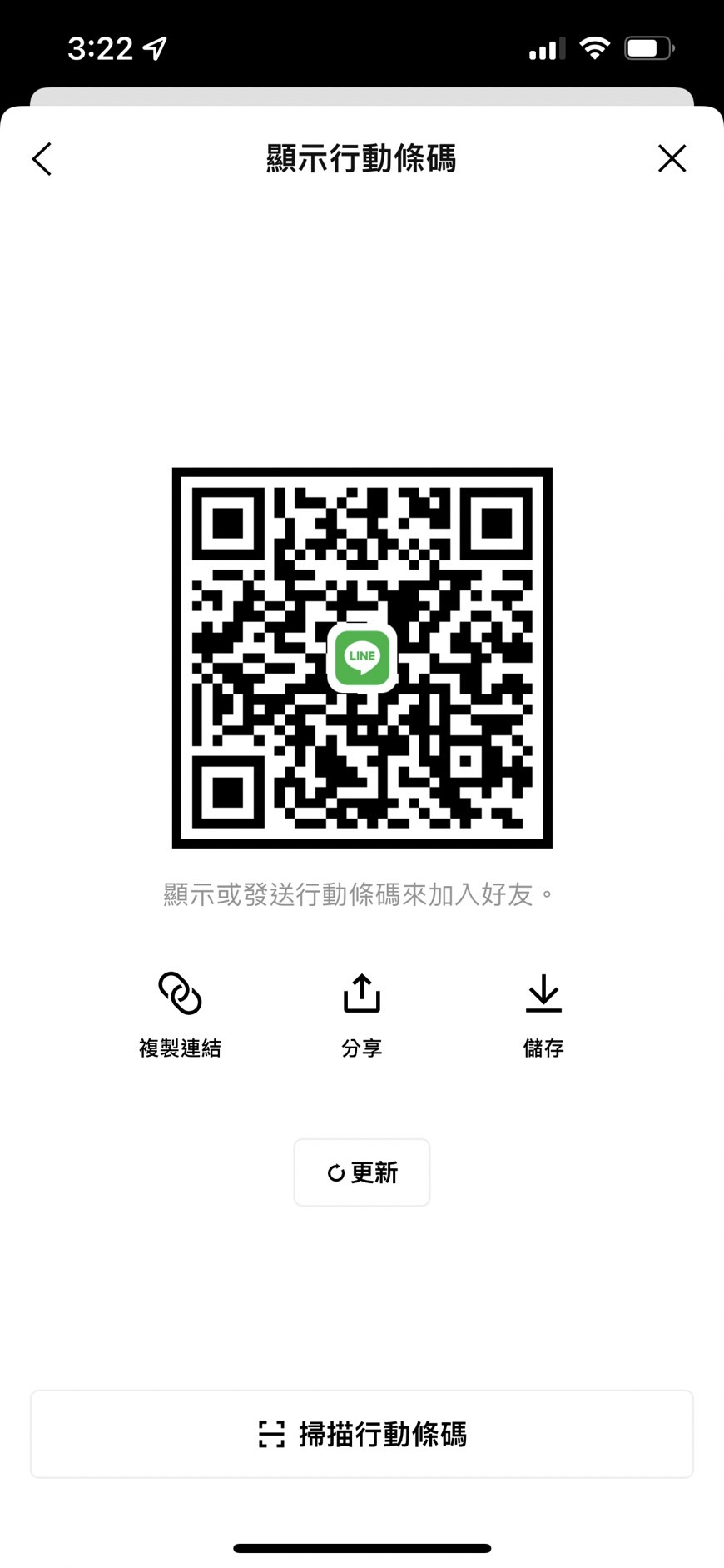Viewport: 724px width, 1568px height.
Task: Tap the location arrow icon in the status bar
Action: (154, 47)
